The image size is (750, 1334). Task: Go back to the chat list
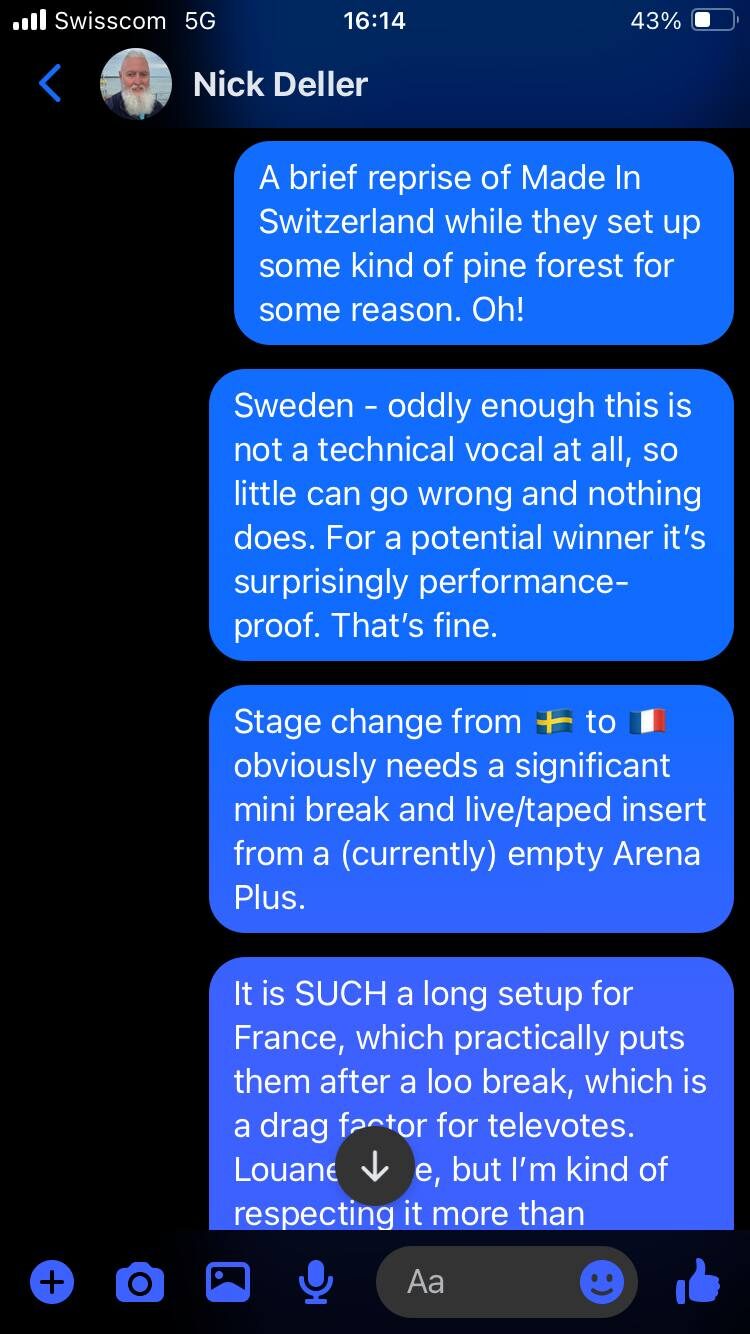(50, 84)
